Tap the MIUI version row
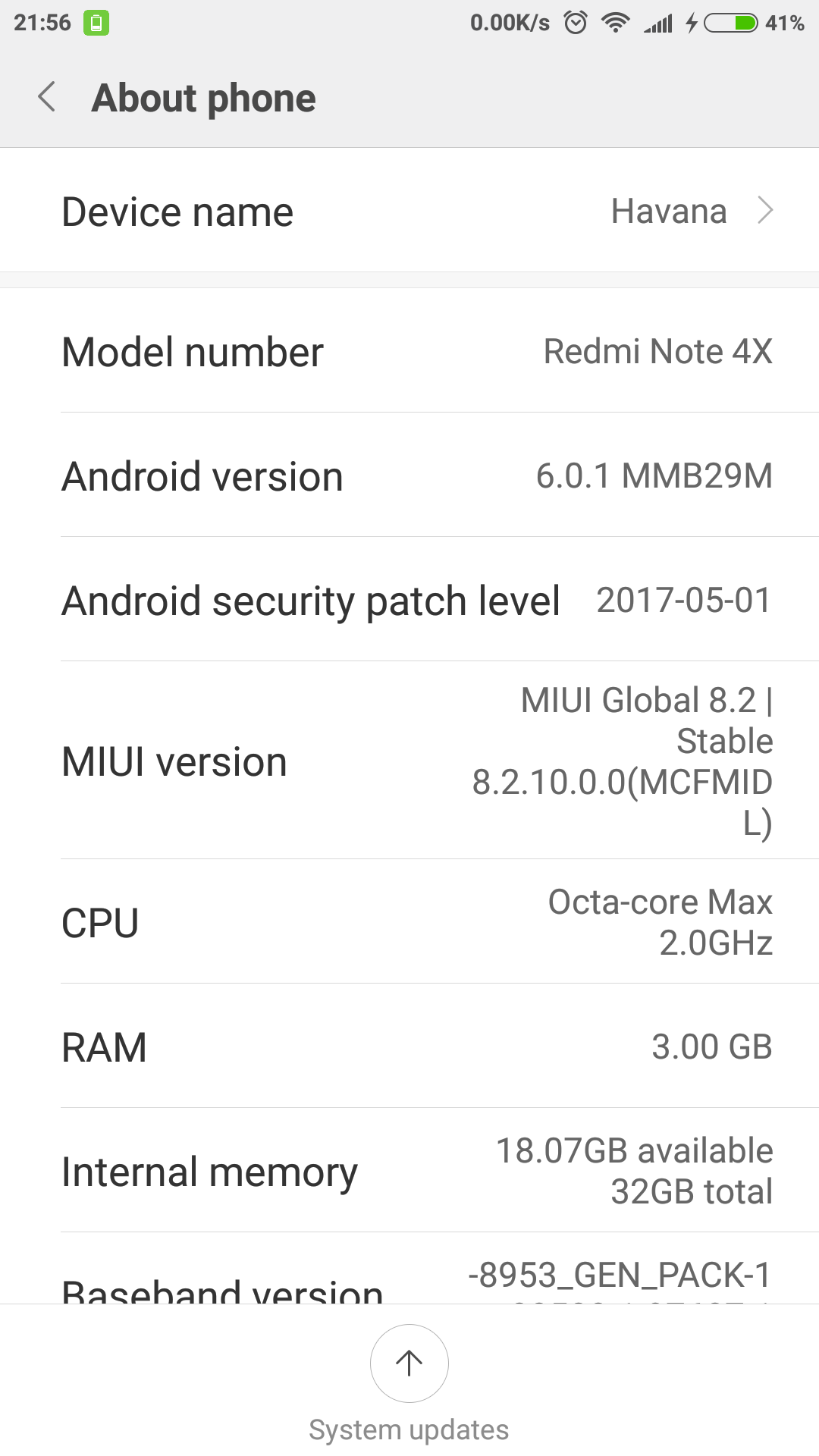The height and width of the screenshot is (1456, 819). (x=409, y=761)
